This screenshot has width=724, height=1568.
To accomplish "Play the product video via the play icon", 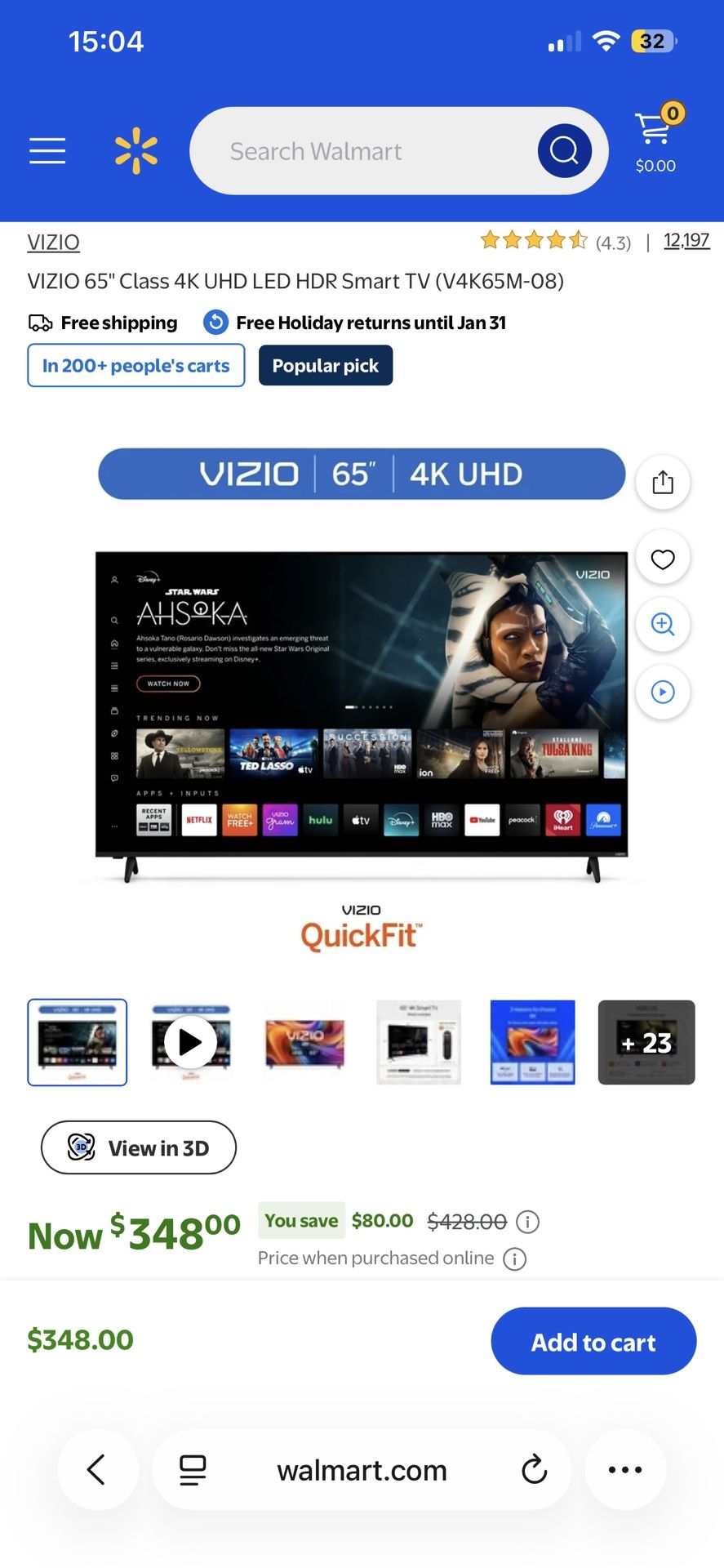I will click(663, 692).
